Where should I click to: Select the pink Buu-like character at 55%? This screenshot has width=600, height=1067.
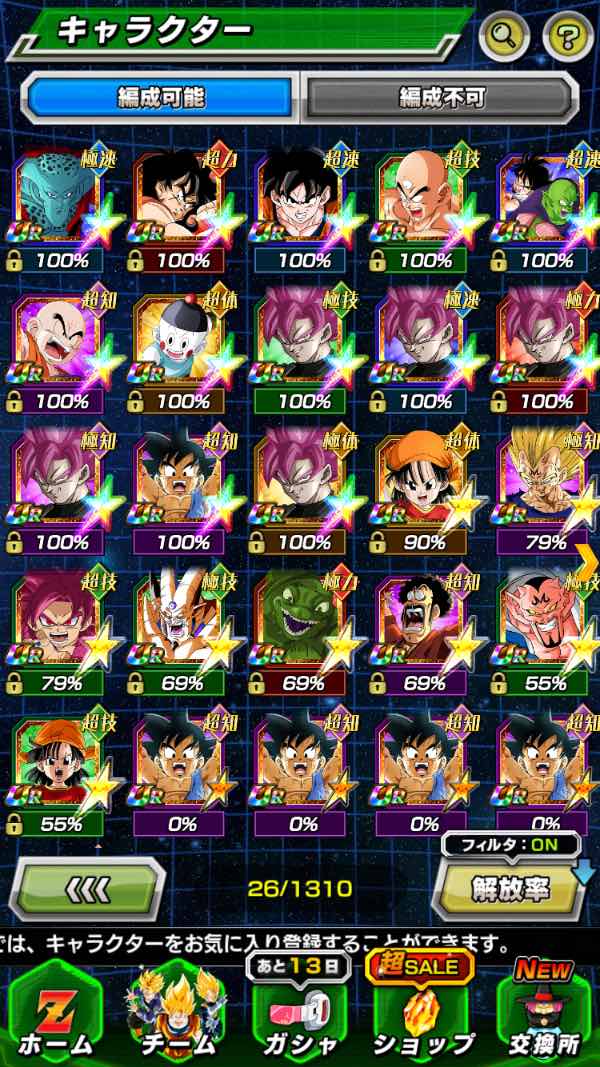tap(546, 621)
